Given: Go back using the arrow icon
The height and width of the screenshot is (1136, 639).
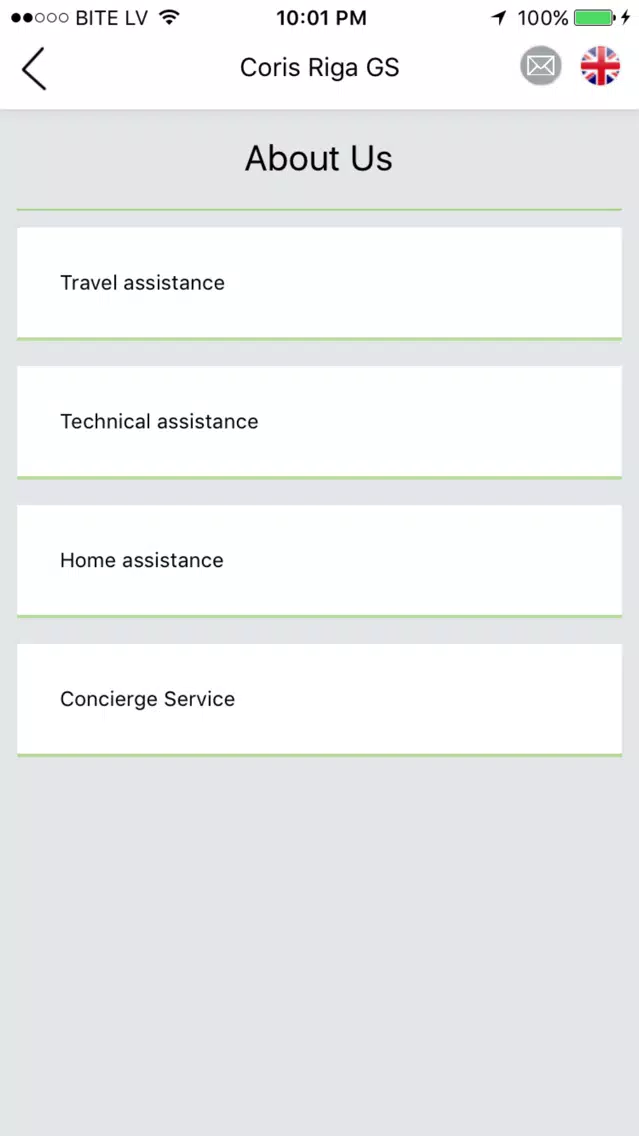Looking at the screenshot, I should tap(33, 69).
